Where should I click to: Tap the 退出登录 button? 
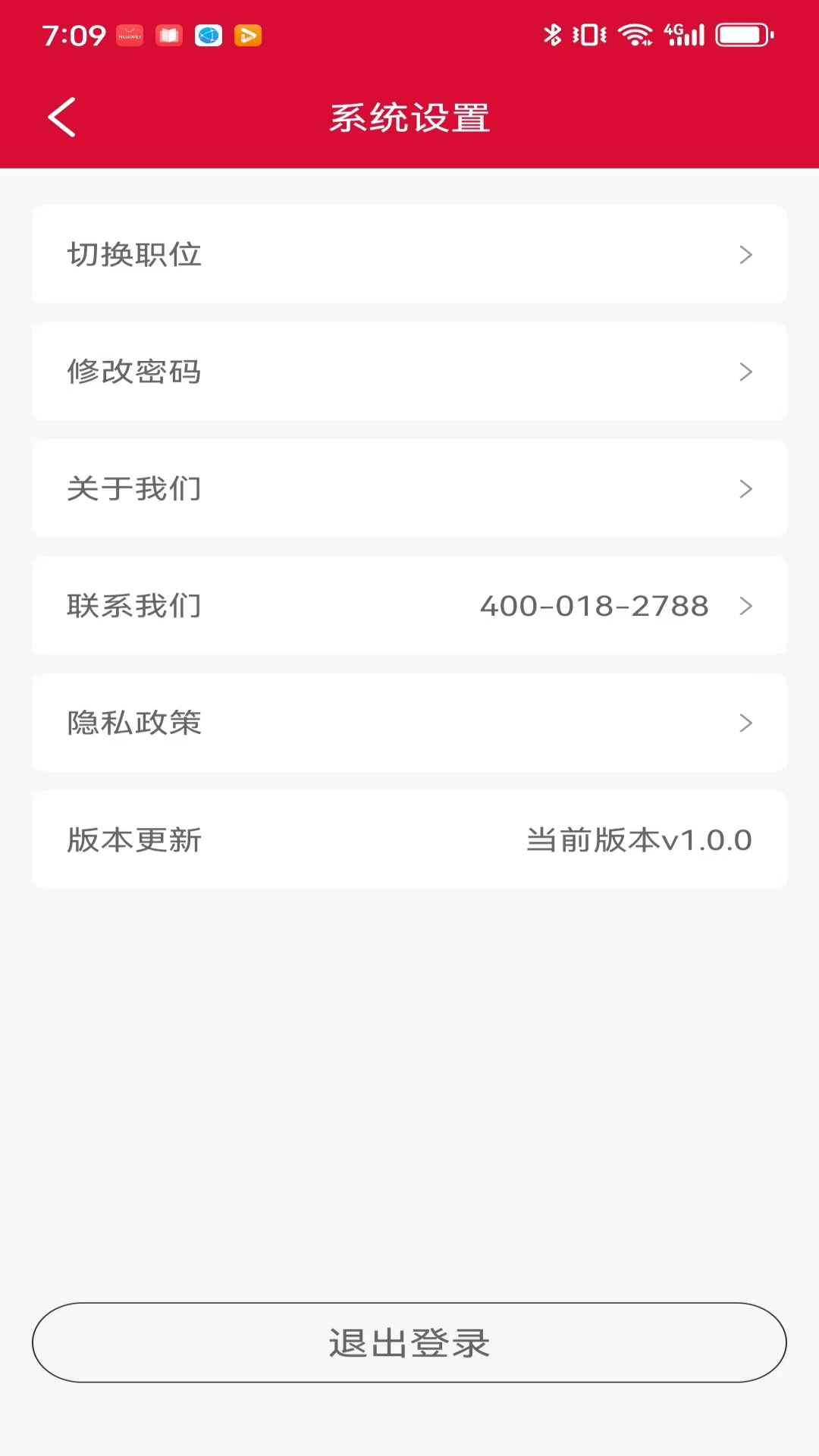[x=409, y=1343]
